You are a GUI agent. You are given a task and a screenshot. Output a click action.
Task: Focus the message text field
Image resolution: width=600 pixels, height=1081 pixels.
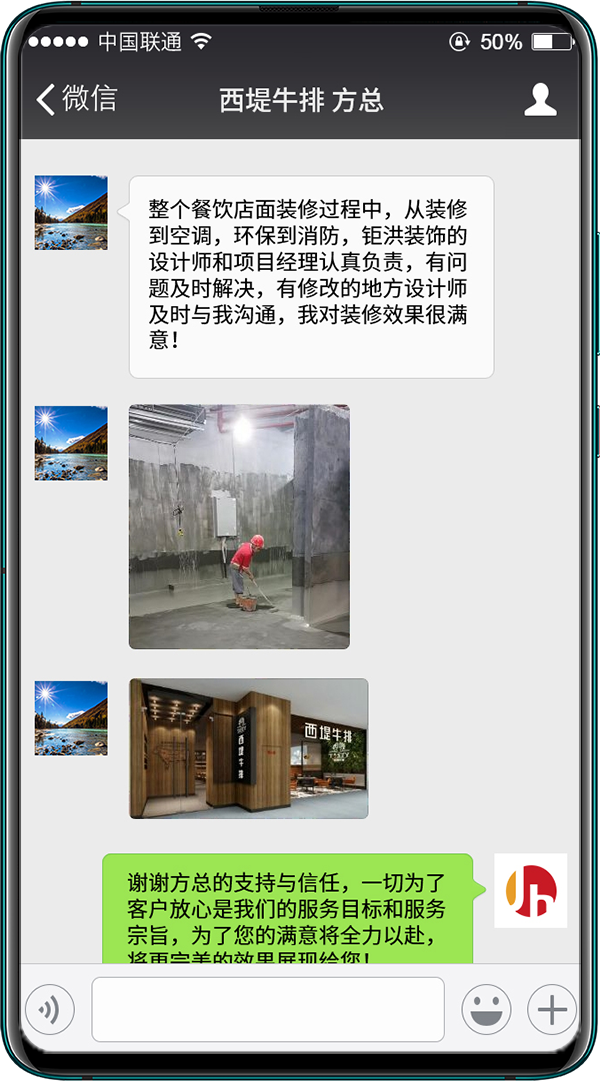[x=268, y=1009]
